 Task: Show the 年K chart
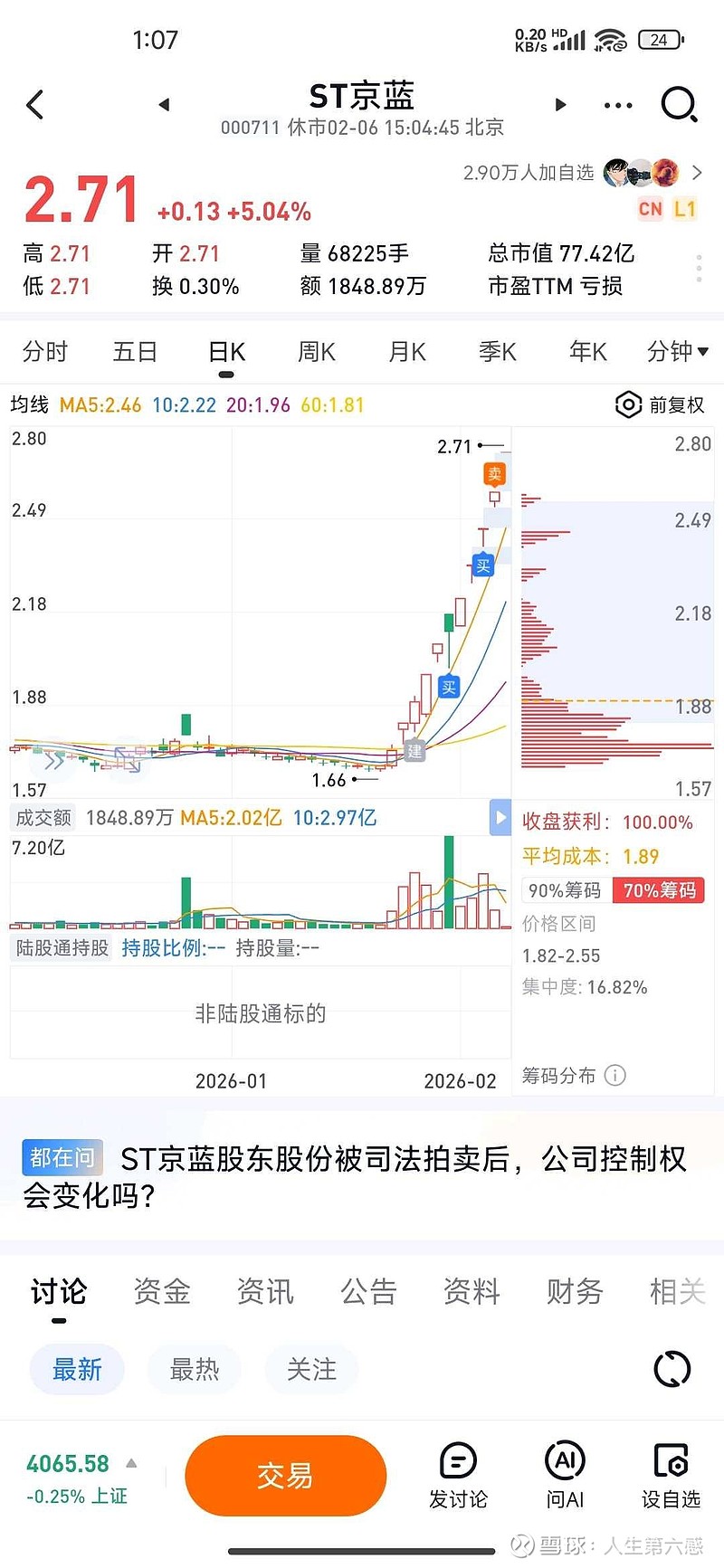pyautogui.click(x=587, y=352)
